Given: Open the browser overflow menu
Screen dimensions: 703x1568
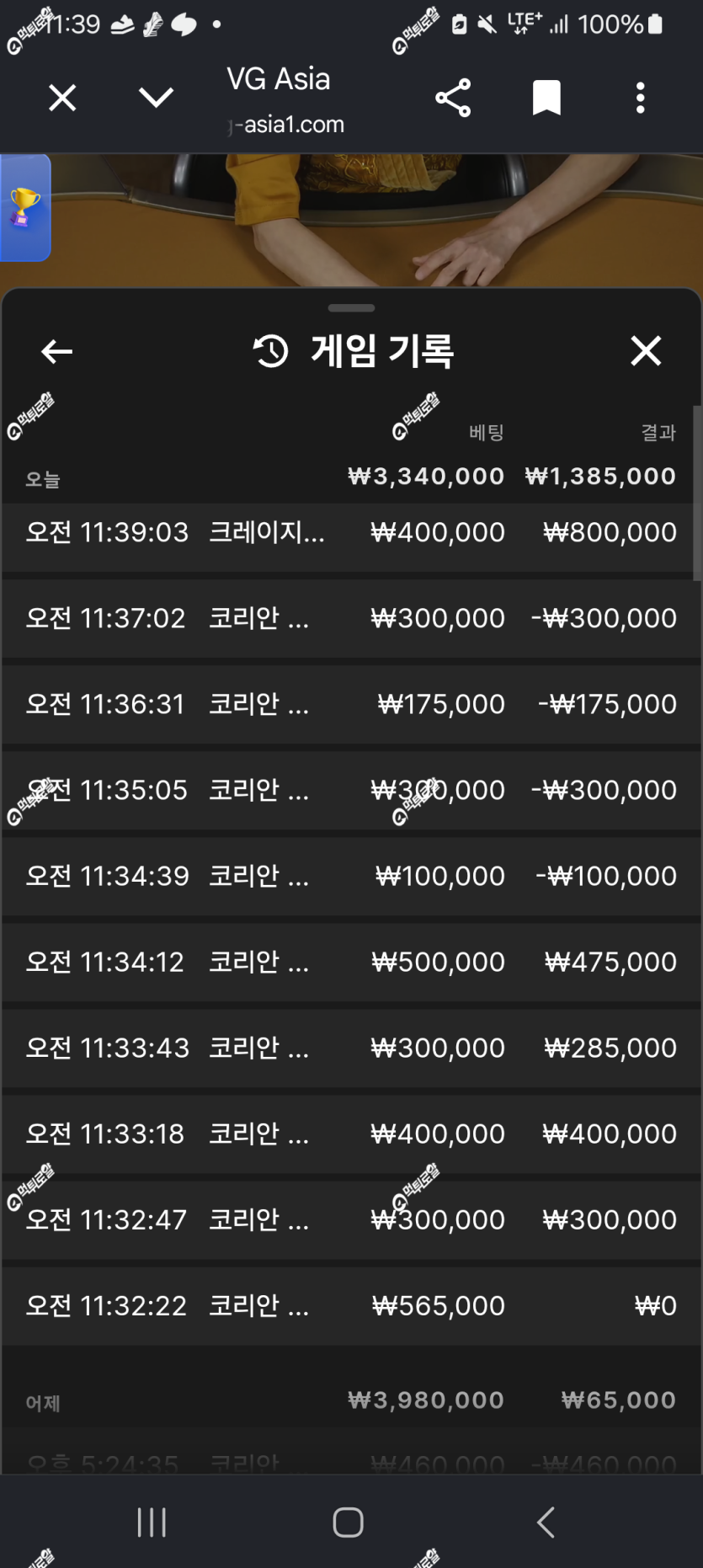Looking at the screenshot, I should click(x=641, y=98).
